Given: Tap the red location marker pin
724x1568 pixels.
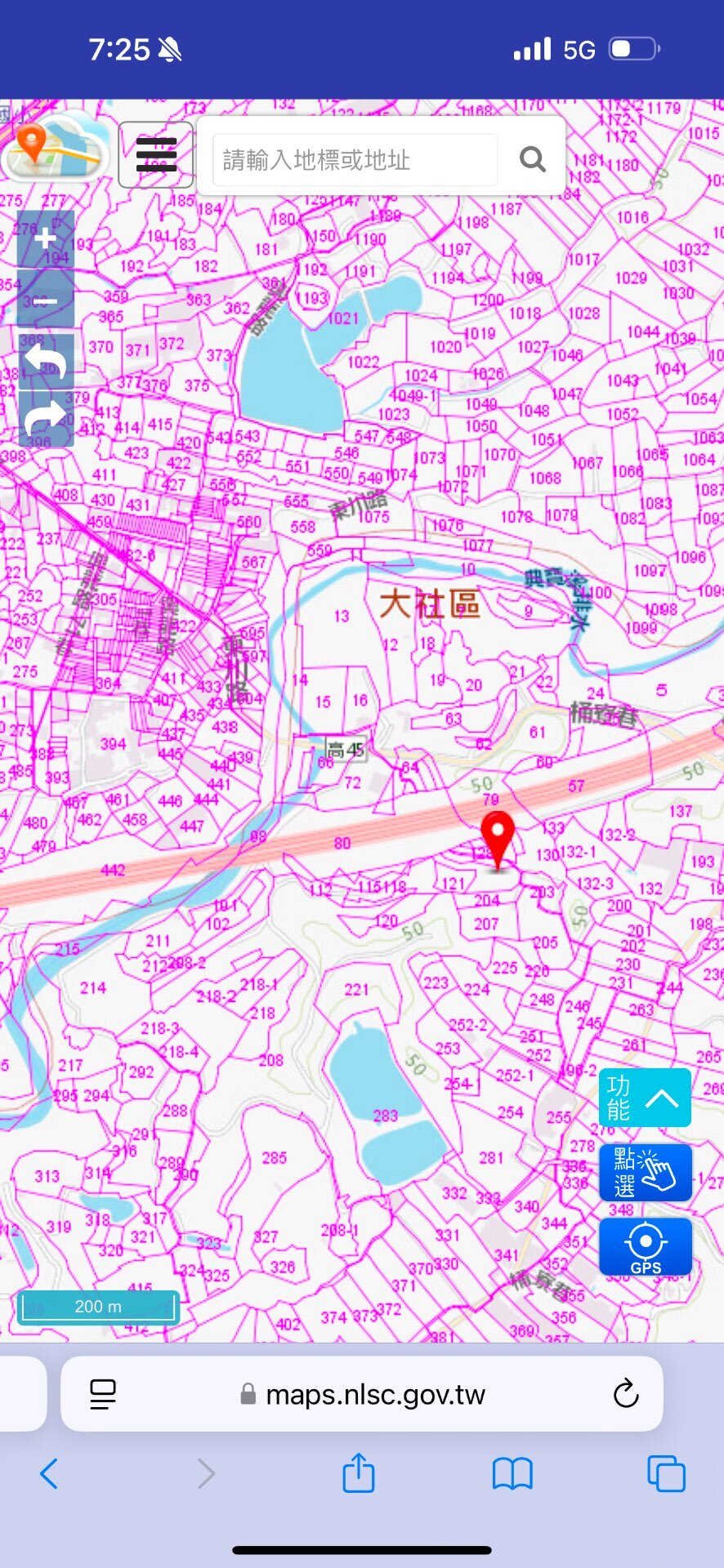Looking at the screenshot, I should pos(498,840).
